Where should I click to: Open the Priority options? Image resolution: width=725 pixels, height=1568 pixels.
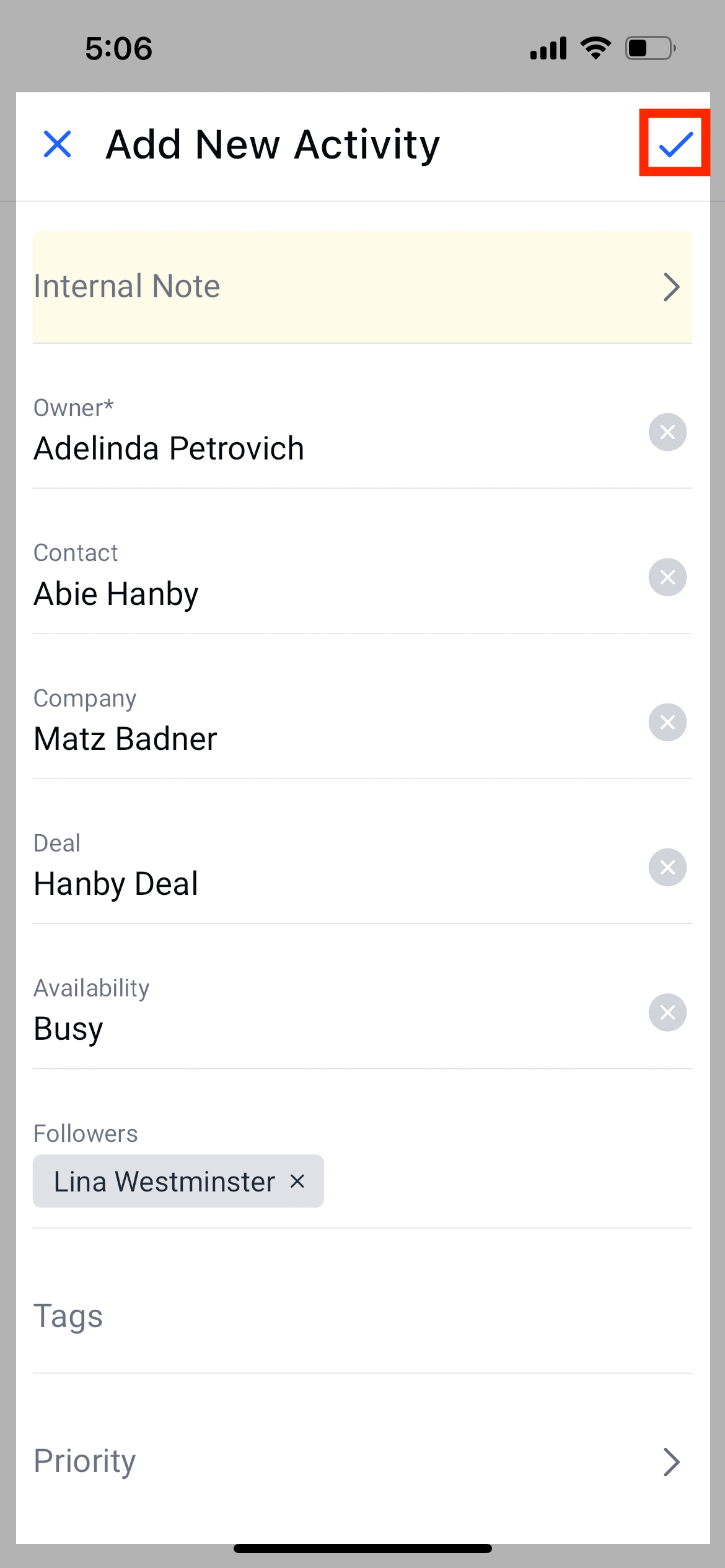coord(362,1461)
